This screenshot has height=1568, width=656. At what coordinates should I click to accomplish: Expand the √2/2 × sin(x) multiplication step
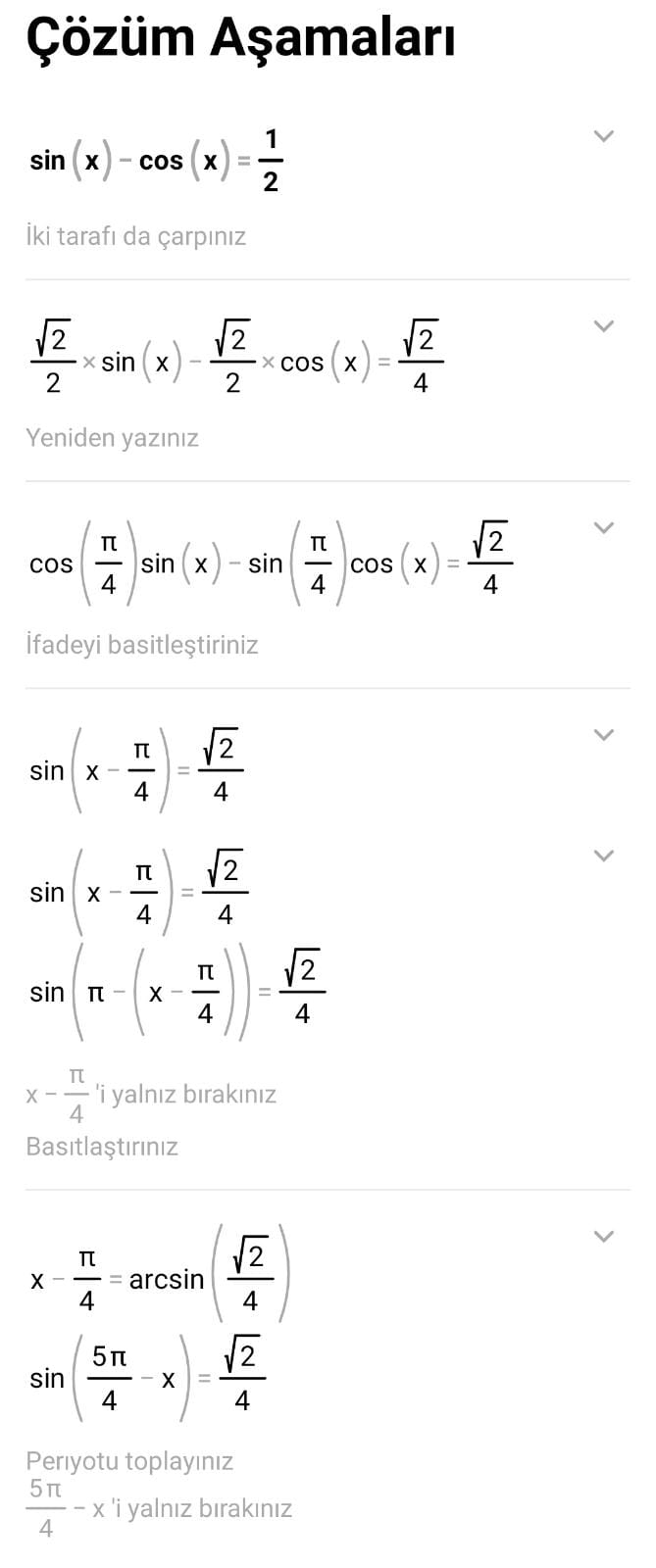coord(604,326)
